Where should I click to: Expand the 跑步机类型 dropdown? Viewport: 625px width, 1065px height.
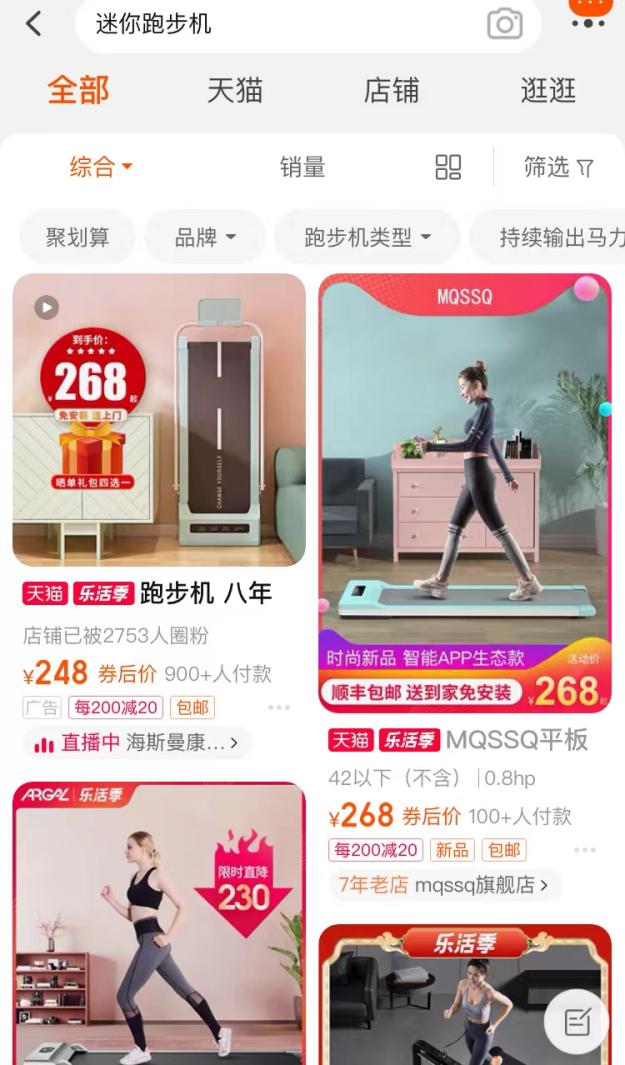(x=367, y=237)
